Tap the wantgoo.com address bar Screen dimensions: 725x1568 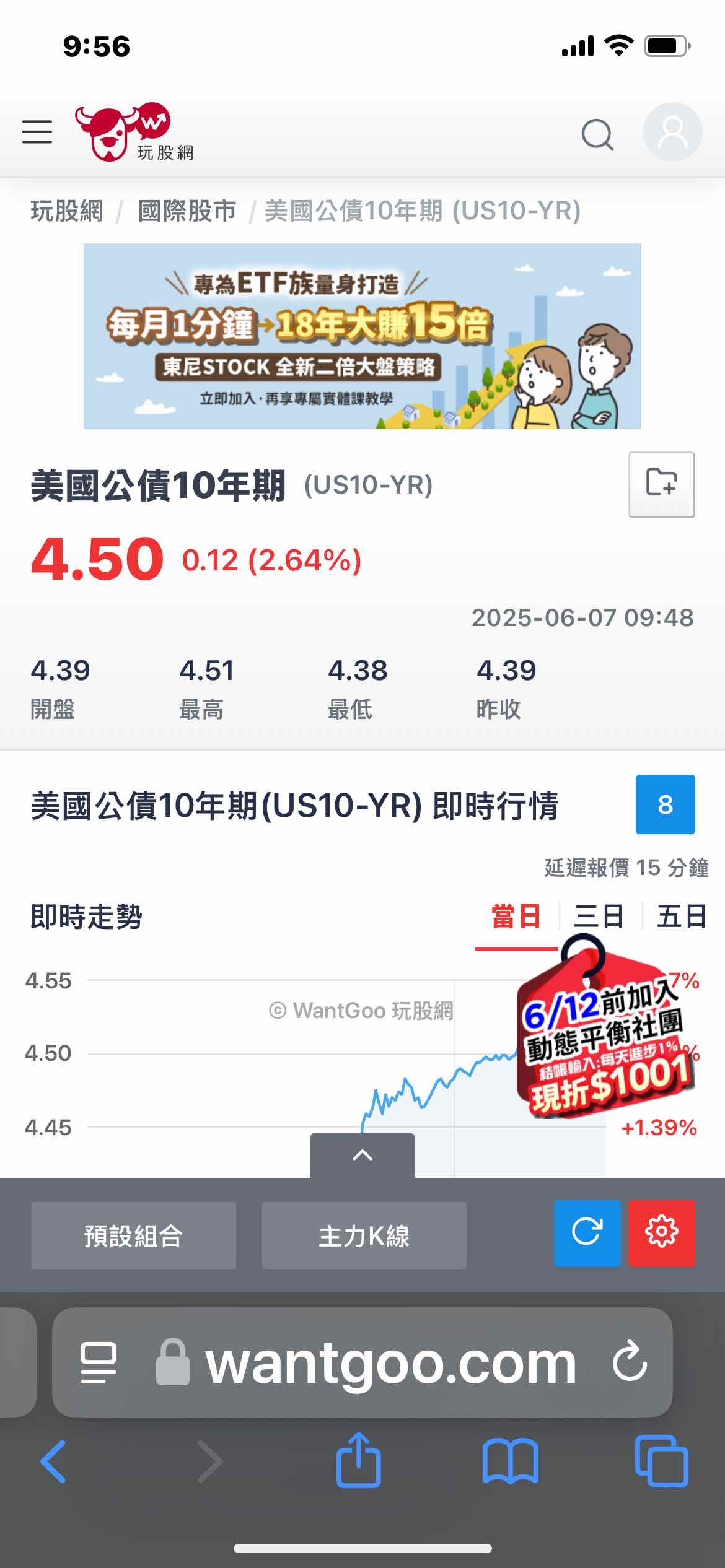pyautogui.click(x=390, y=1363)
